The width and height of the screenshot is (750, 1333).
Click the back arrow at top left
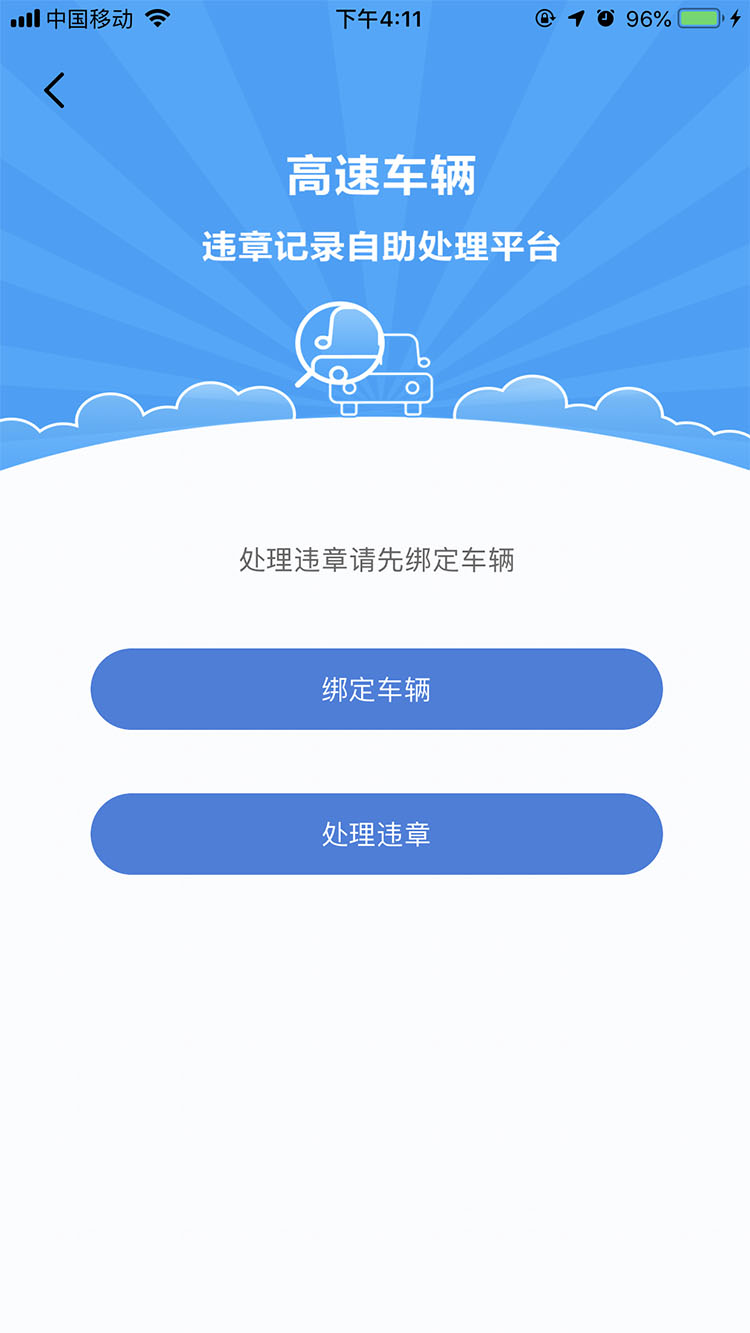coord(55,89)
